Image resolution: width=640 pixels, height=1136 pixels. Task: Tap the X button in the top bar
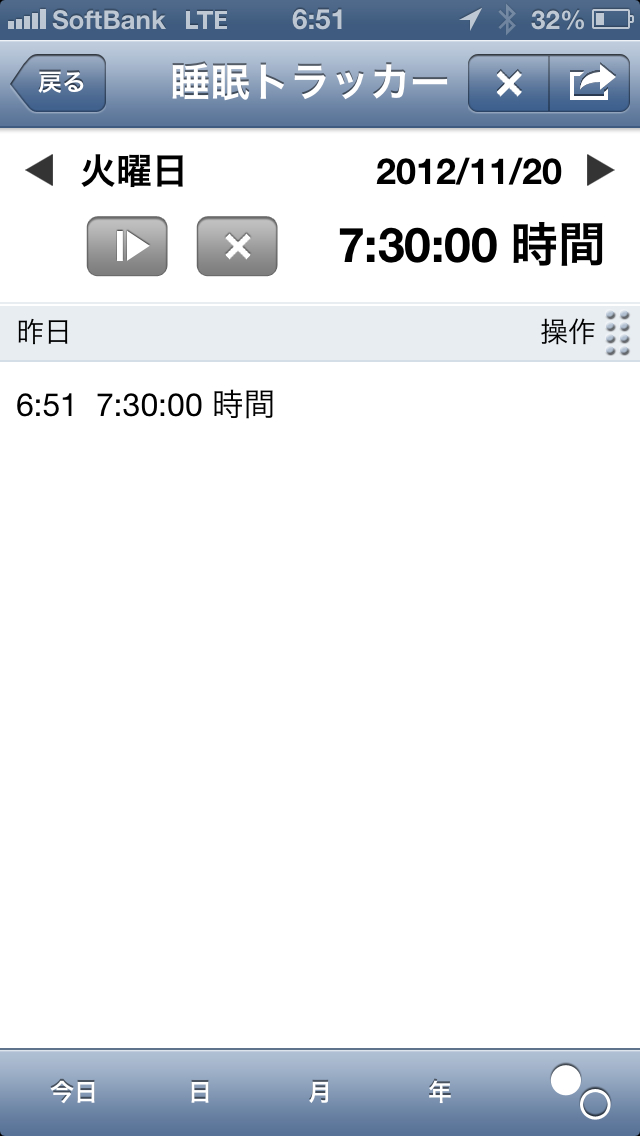(x=509, y=84)
